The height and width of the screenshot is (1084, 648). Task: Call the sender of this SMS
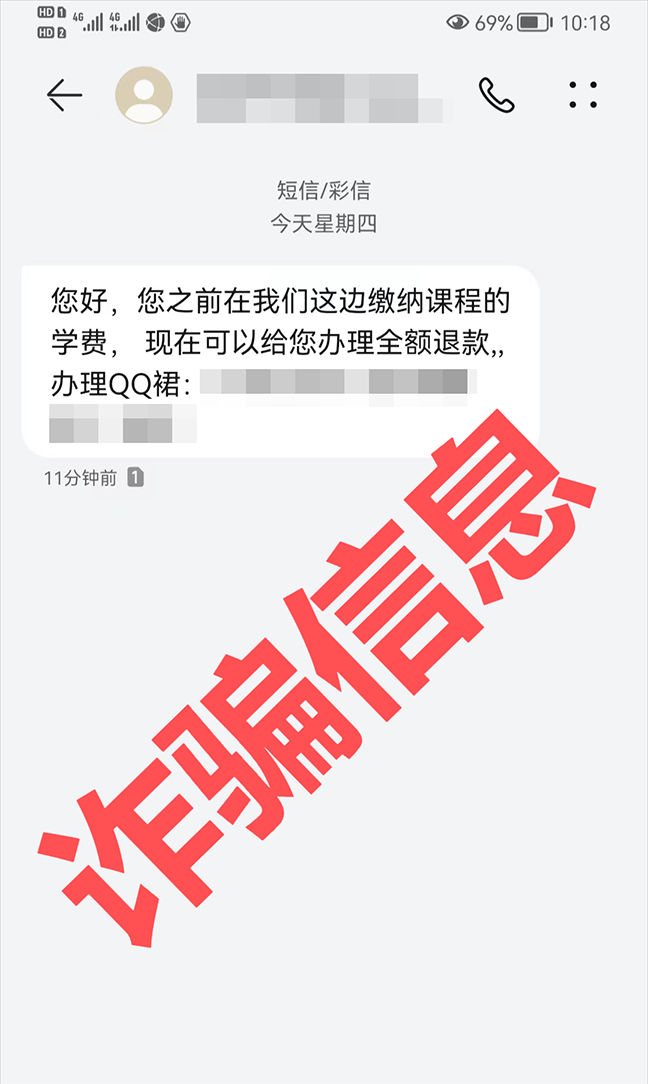tap(496, 95)
